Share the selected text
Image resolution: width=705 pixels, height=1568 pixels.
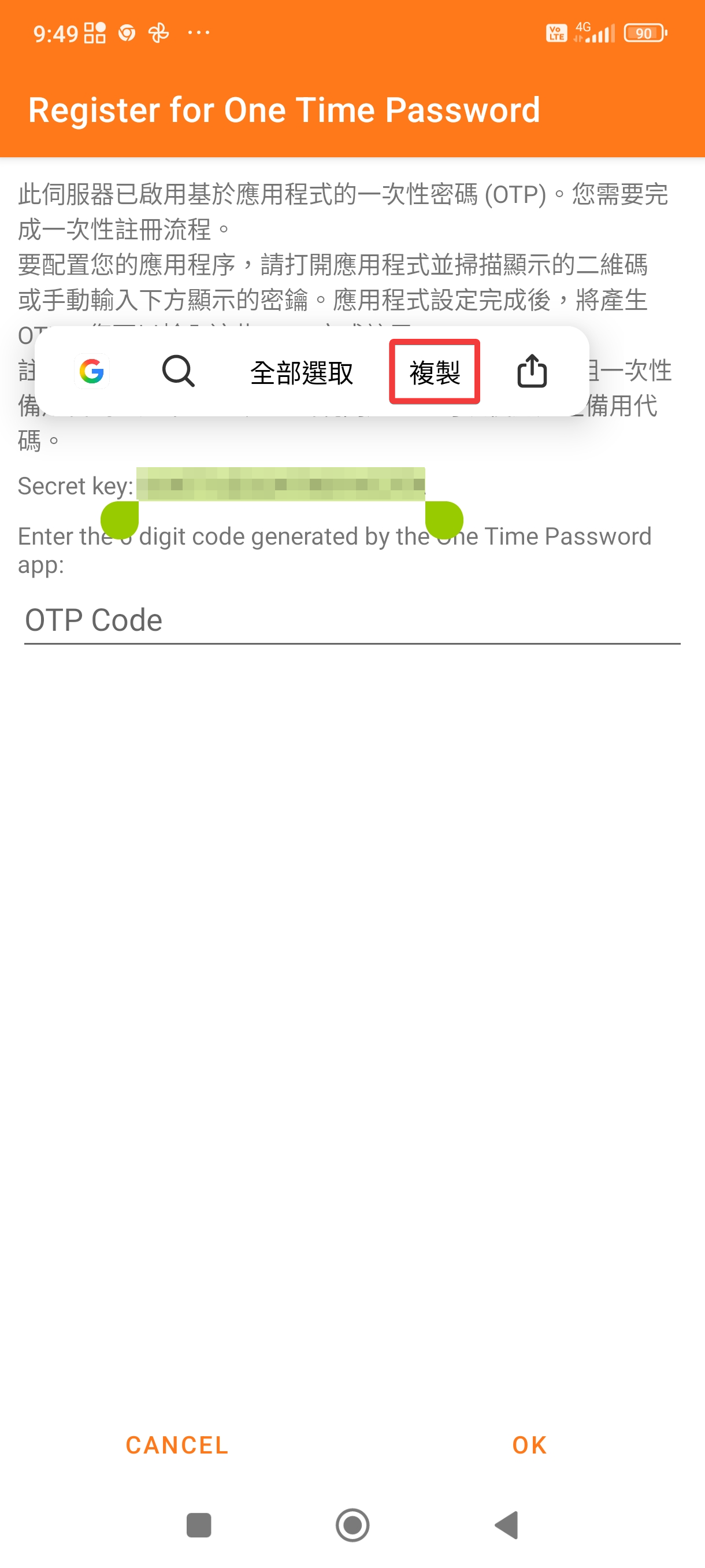point(532,371)
